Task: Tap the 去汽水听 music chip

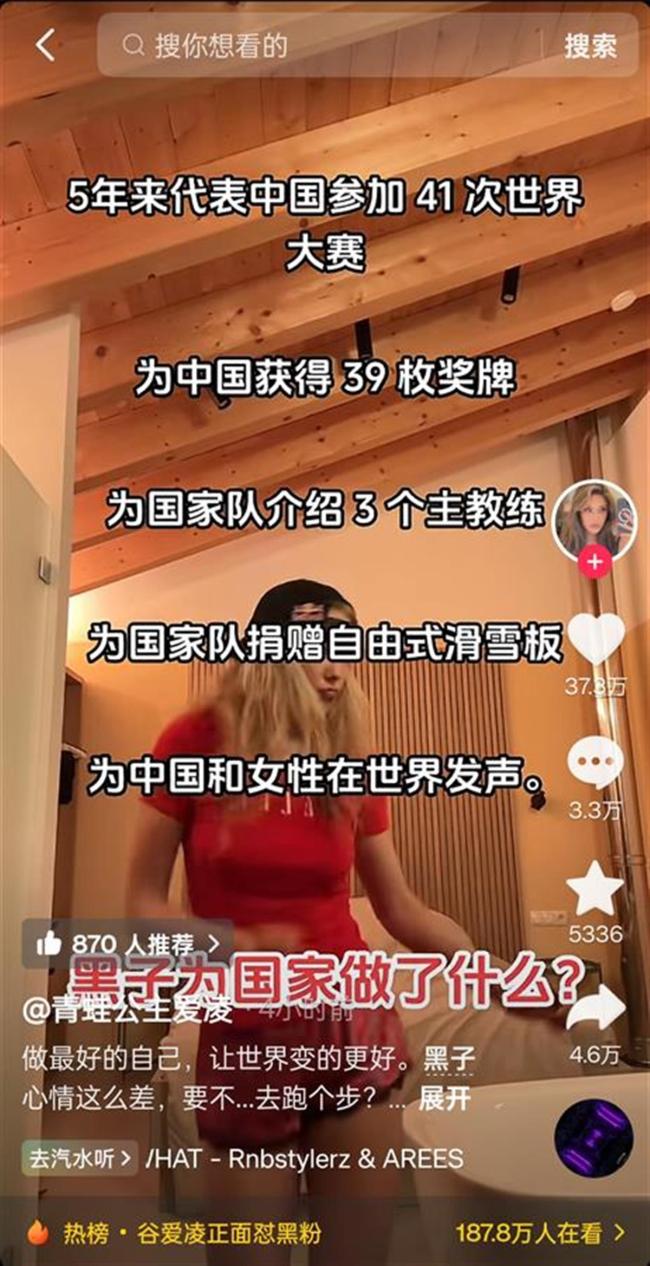Action: (80, 1159)
